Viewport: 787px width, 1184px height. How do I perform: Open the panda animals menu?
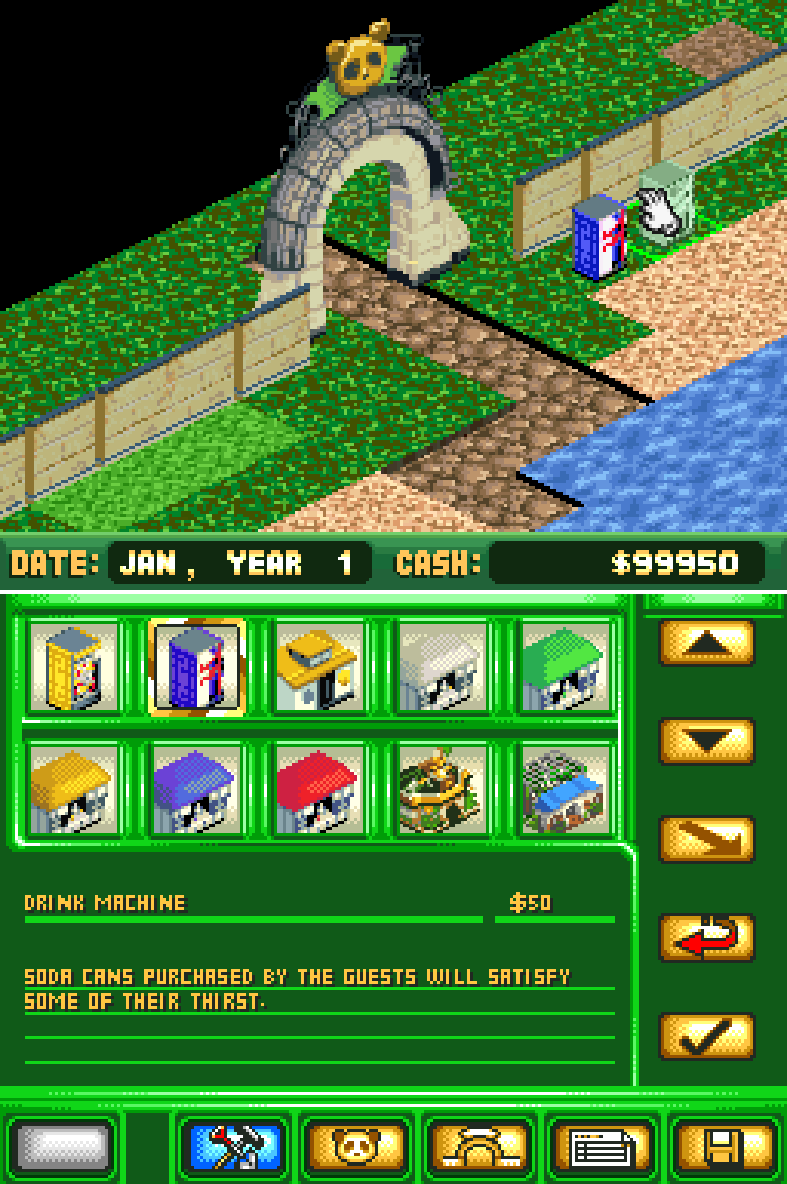click(x=355, y=1146)
